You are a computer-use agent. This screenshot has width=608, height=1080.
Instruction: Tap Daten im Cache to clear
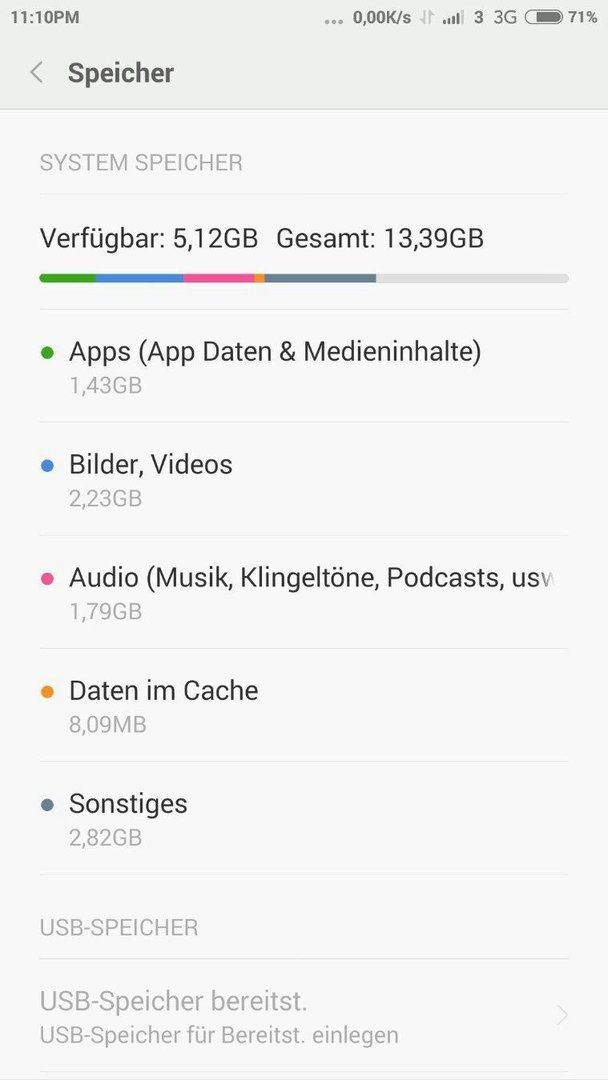[x=304, y=705]
